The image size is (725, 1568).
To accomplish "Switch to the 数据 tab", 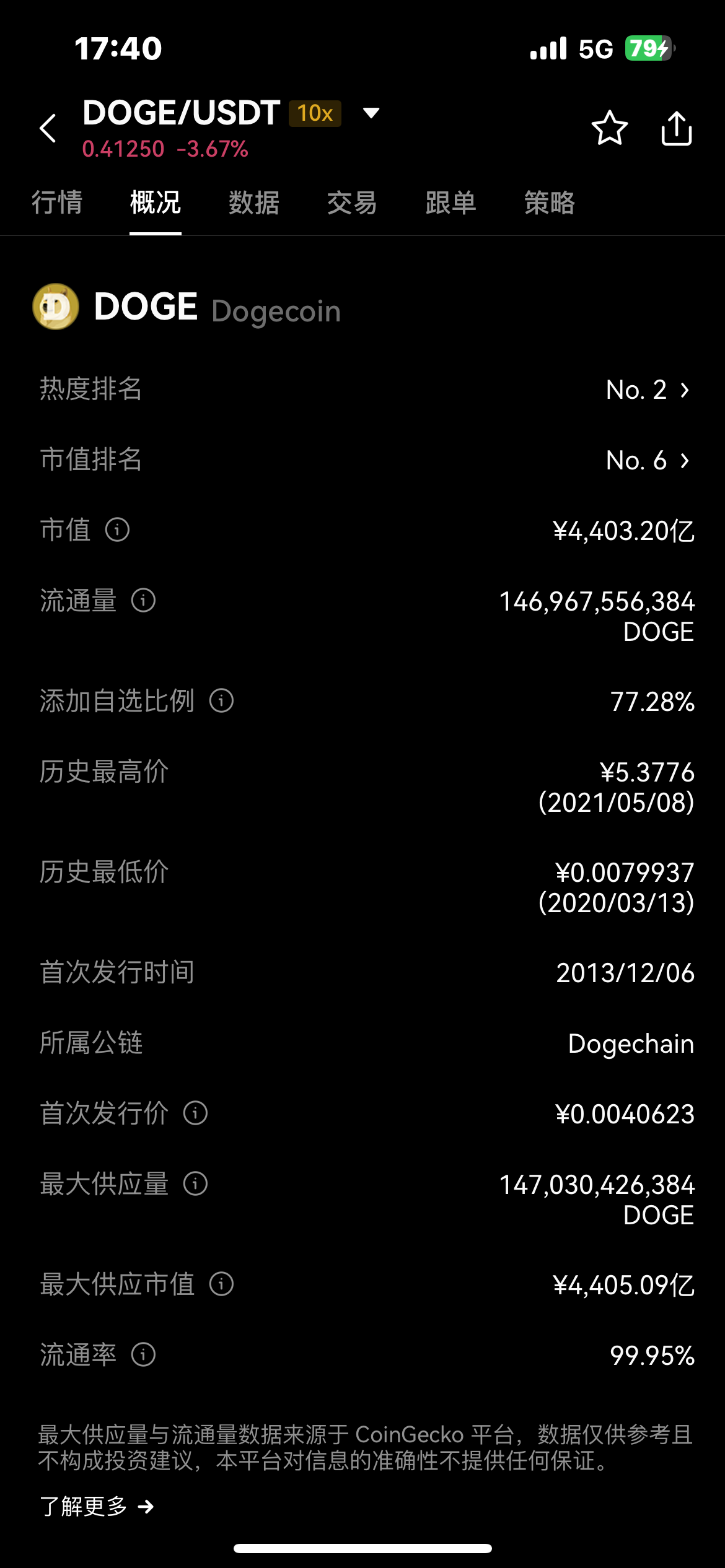I will coord(254,203).
